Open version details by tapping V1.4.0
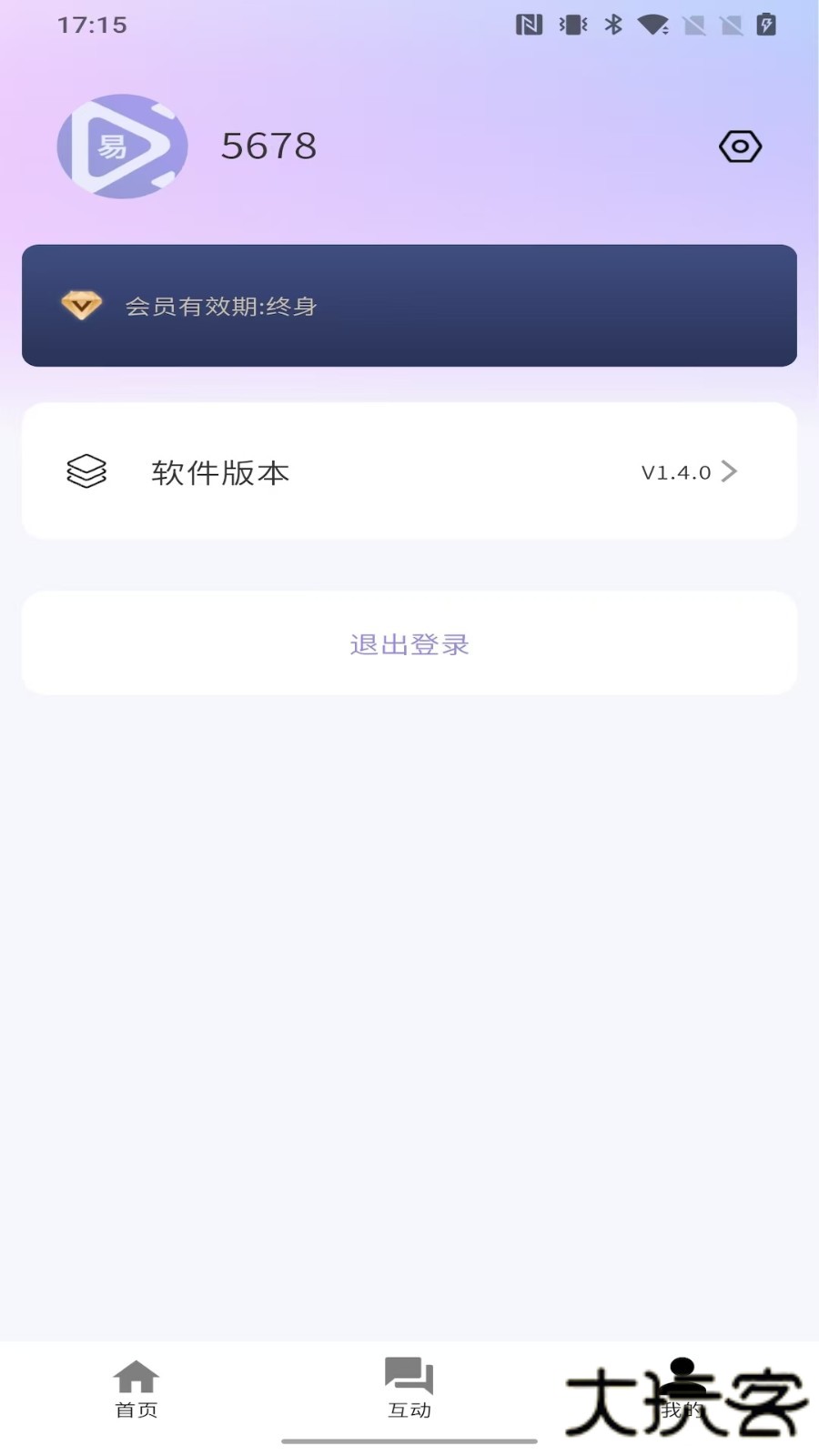Viewport: 819px width, 1456px height. pos(675,471)
